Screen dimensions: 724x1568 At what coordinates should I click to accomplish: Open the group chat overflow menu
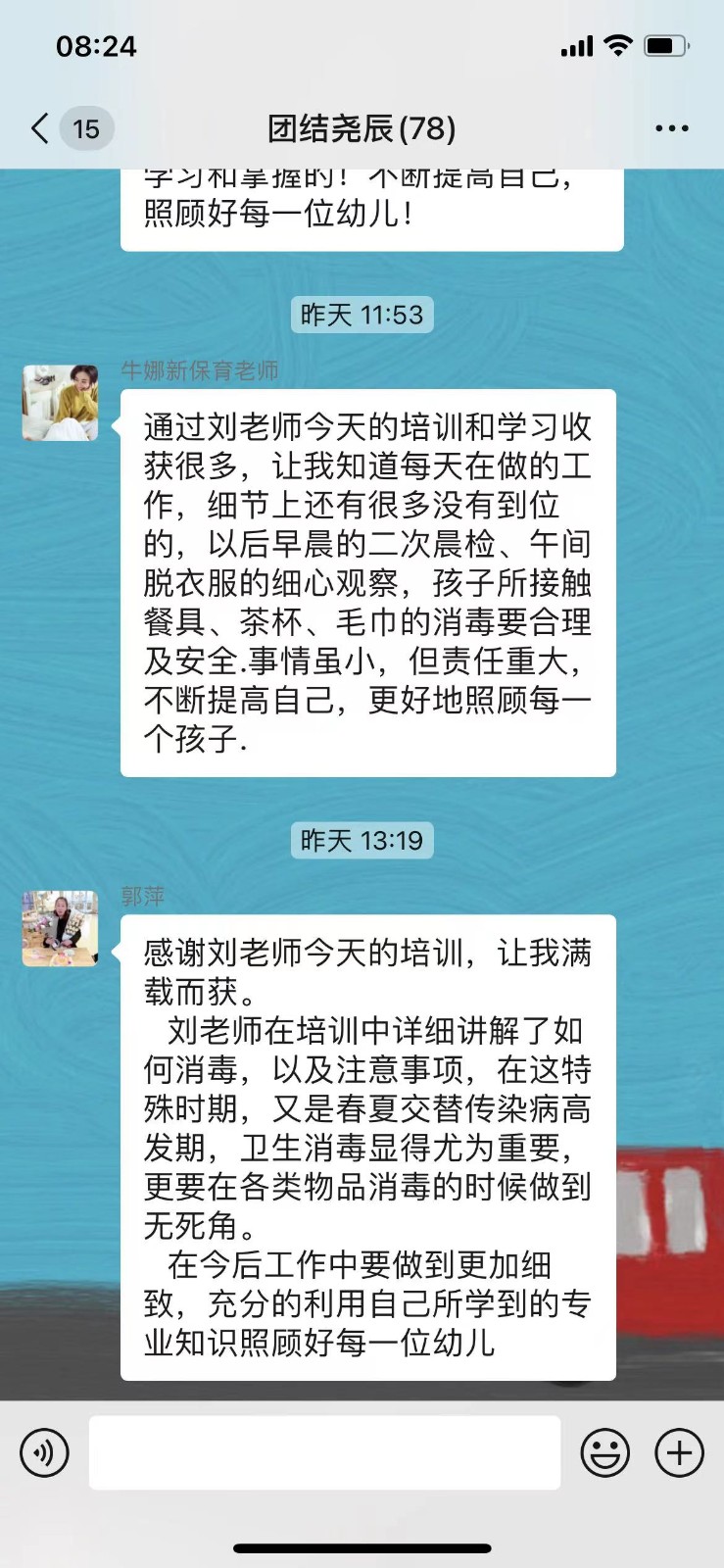tap(671, 128)
